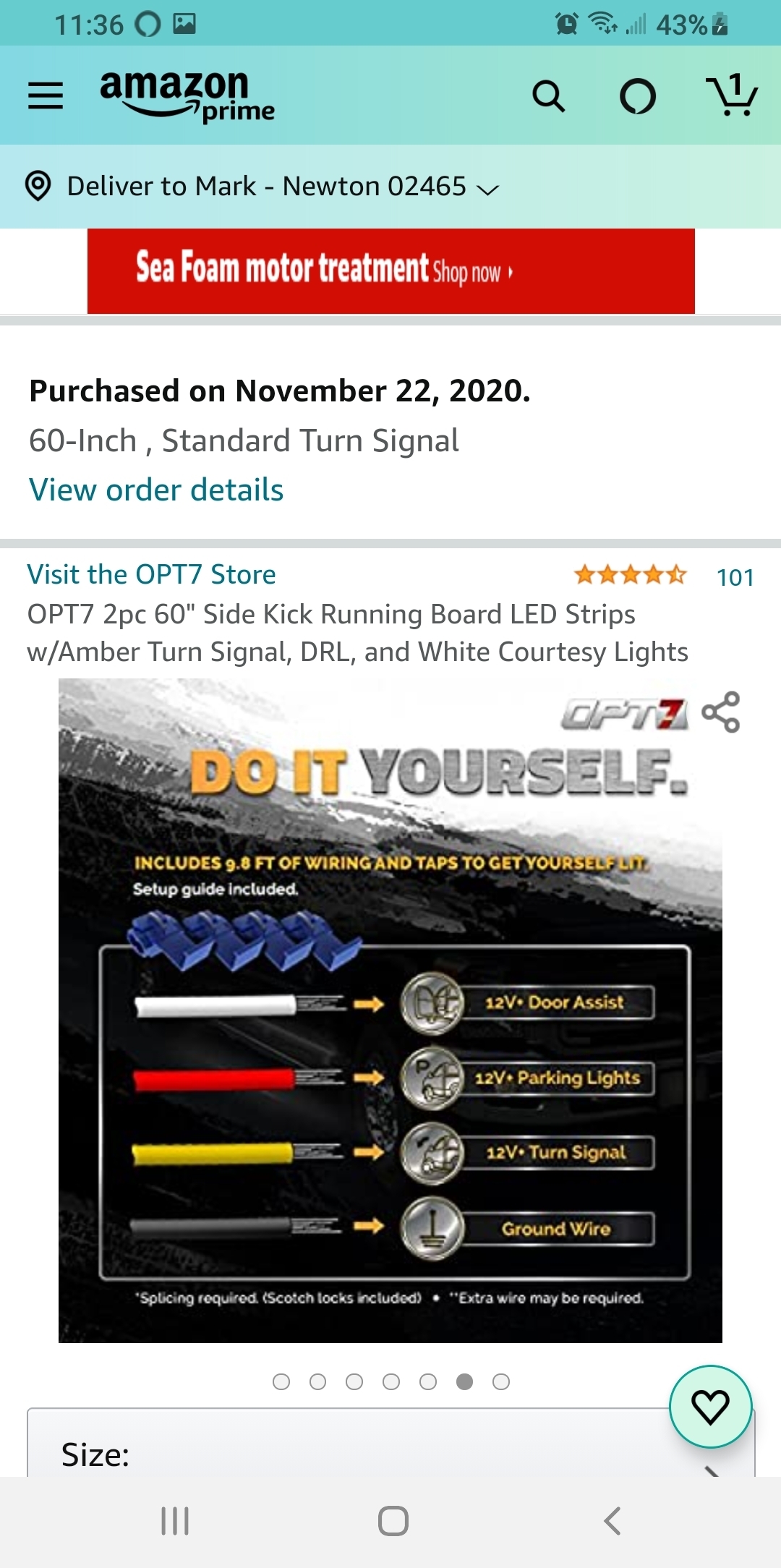This screenshot has width=781, height=1568.
Task: Open Sea Foam motor treatment ad banner
Action: point(390,271)
